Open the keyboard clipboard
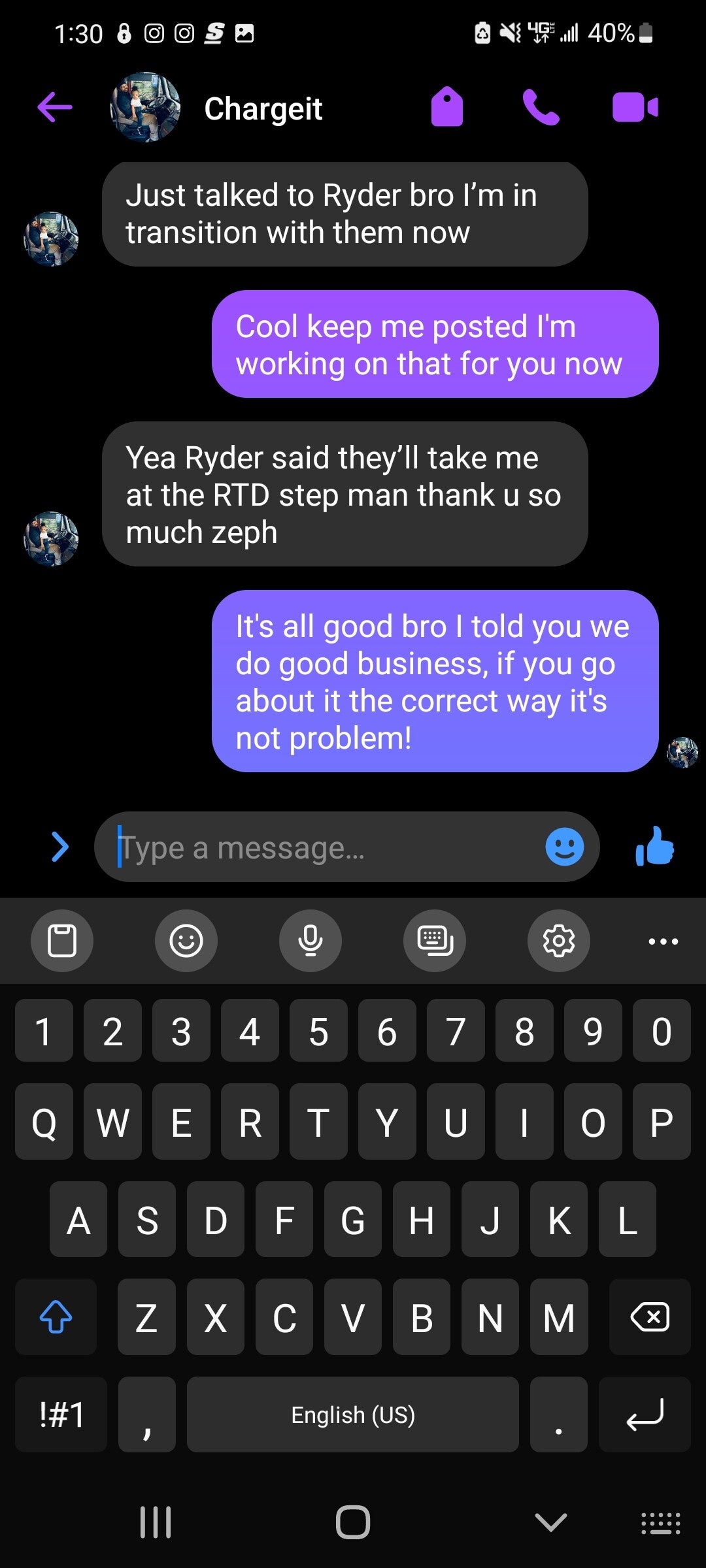This screenshot has width=706, height=1568. (62, 941)
